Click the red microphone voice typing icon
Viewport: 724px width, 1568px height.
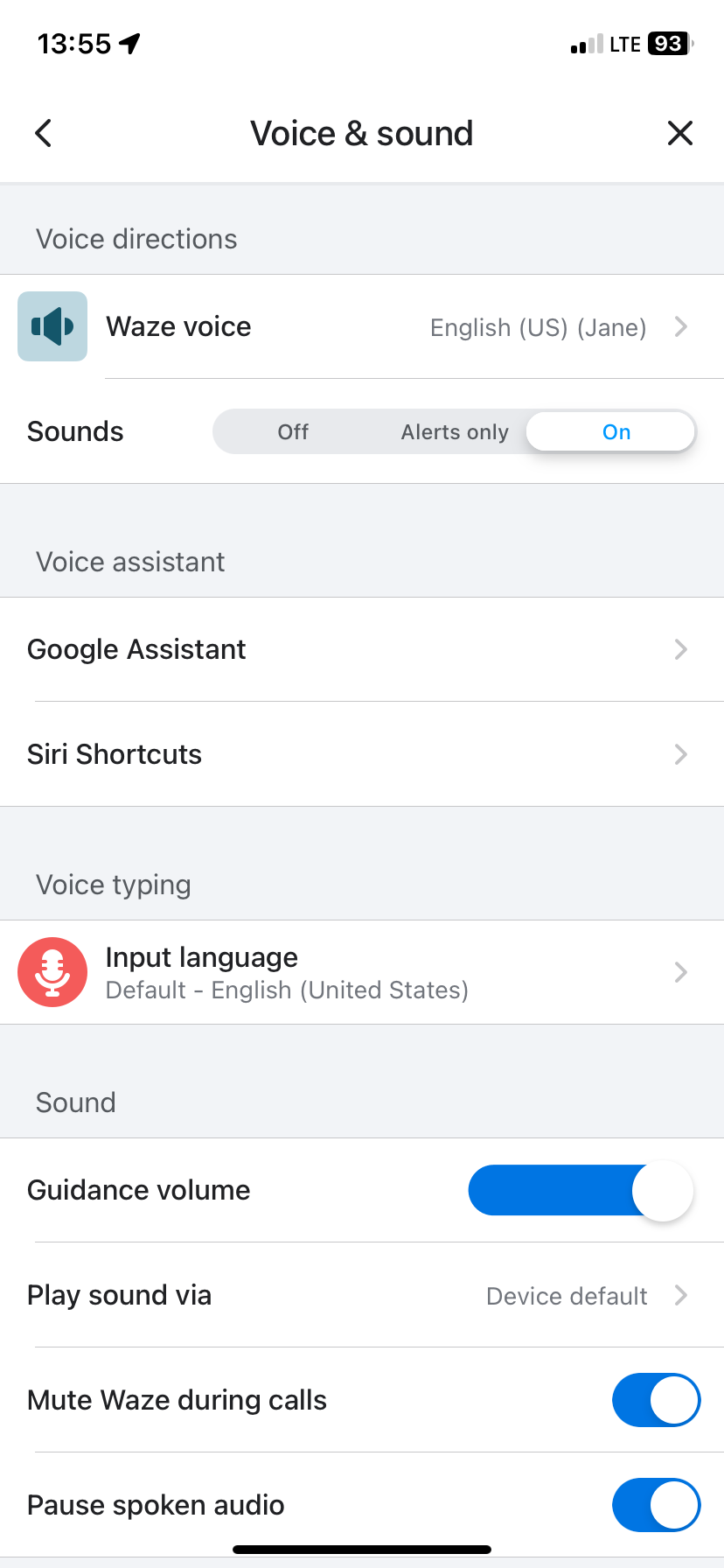click(x=52, y=971)
